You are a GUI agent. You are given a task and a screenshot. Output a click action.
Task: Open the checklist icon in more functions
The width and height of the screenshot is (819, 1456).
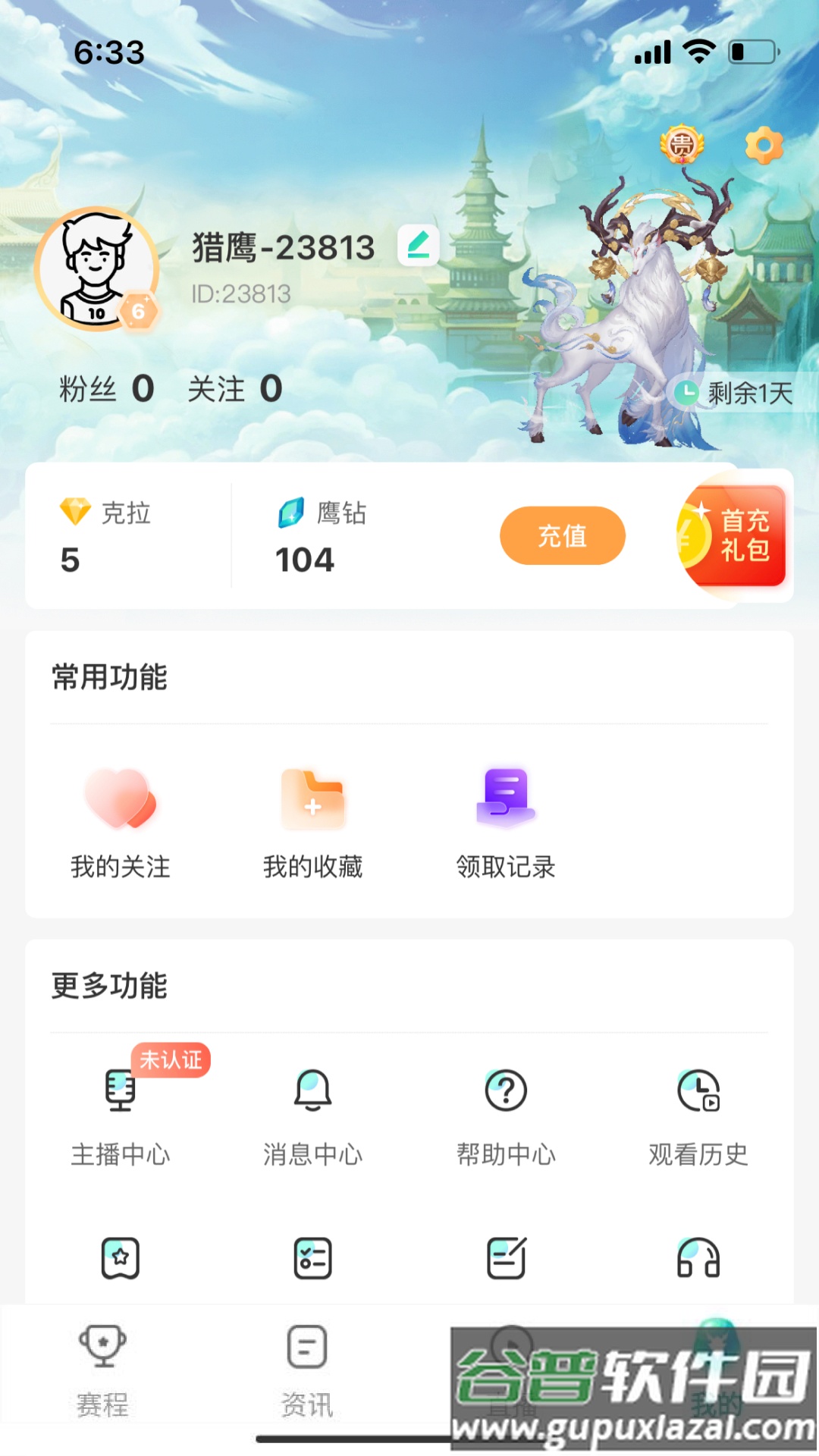click(x=313, y=1257)
